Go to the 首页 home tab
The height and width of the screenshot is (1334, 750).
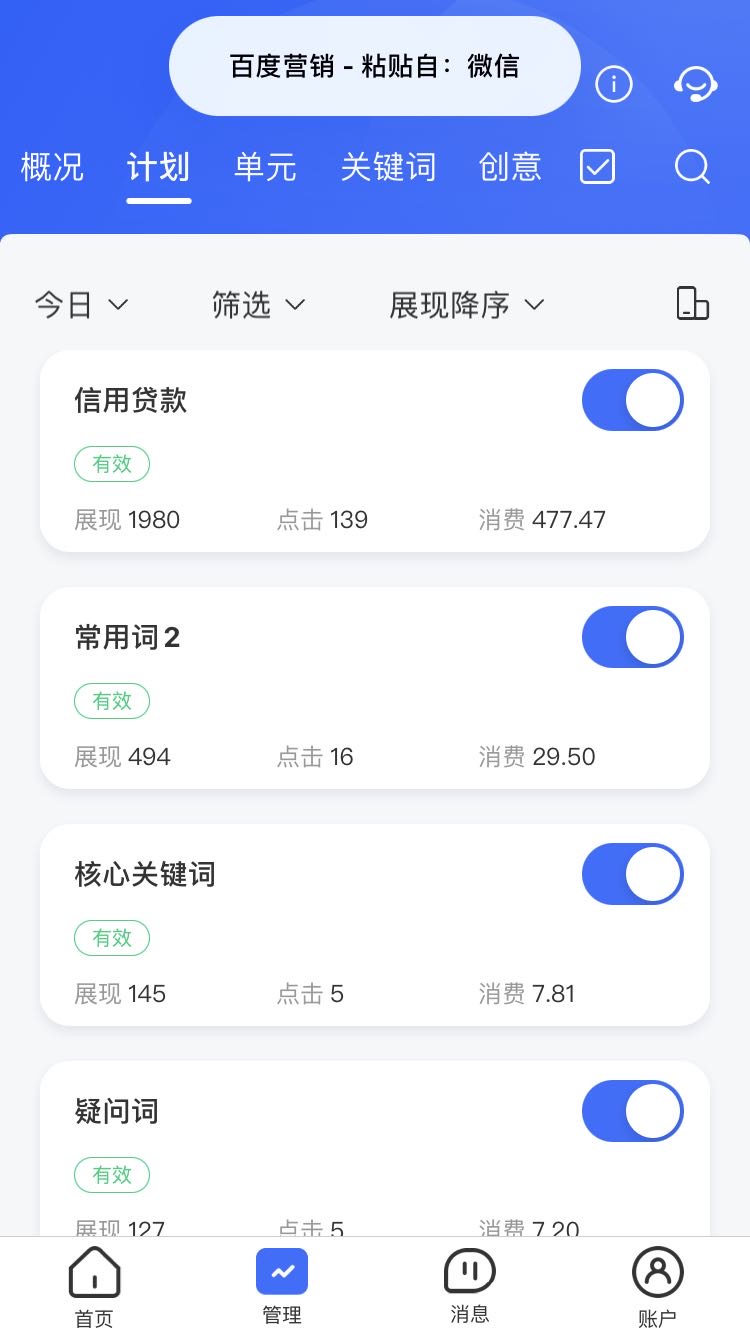(94, 1288)
